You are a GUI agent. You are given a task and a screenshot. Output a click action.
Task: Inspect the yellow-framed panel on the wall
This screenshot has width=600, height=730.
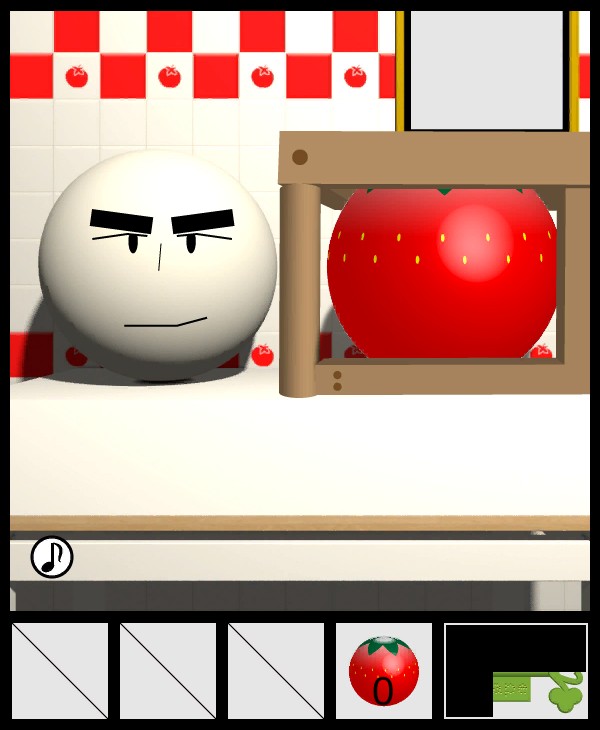(x=487, y=70)
